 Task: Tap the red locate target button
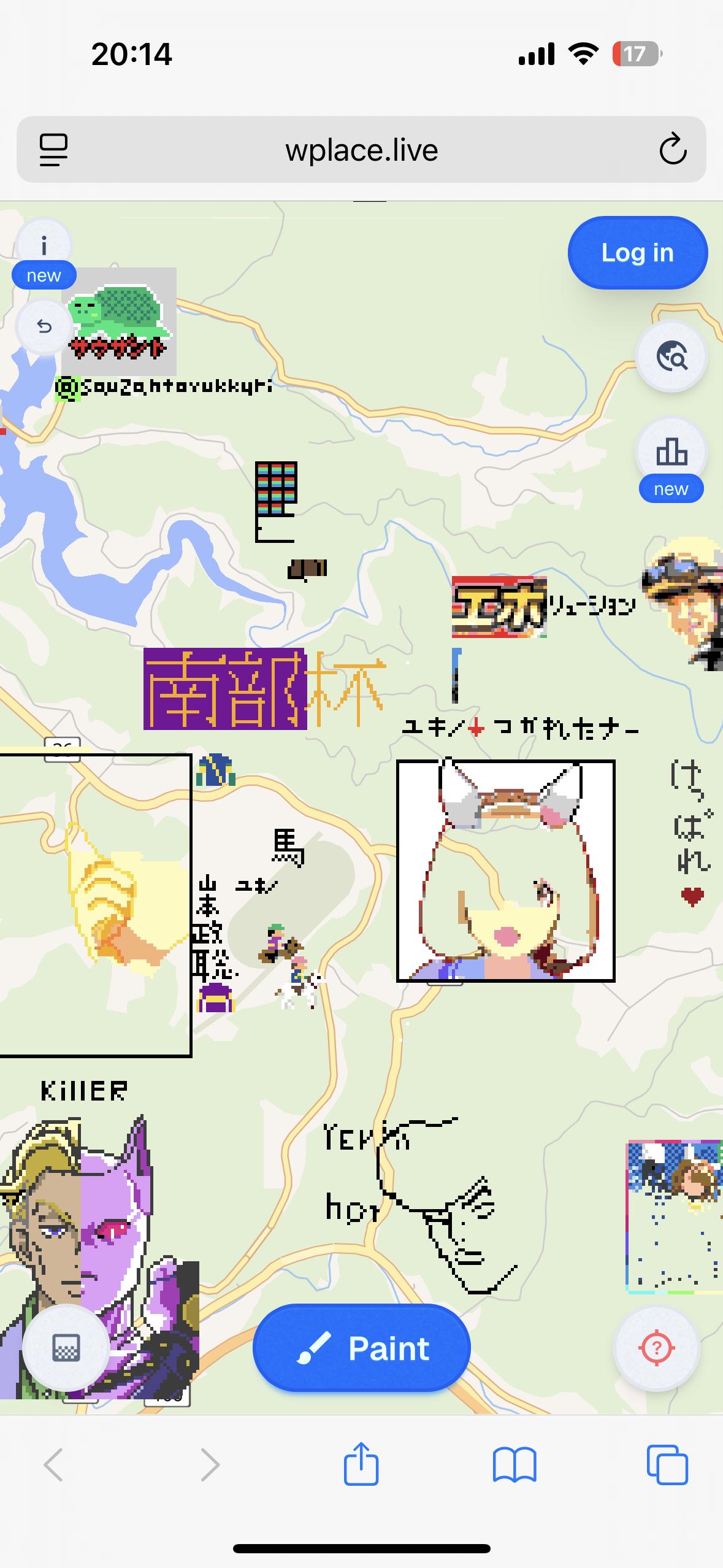(x=656, y=1348)
